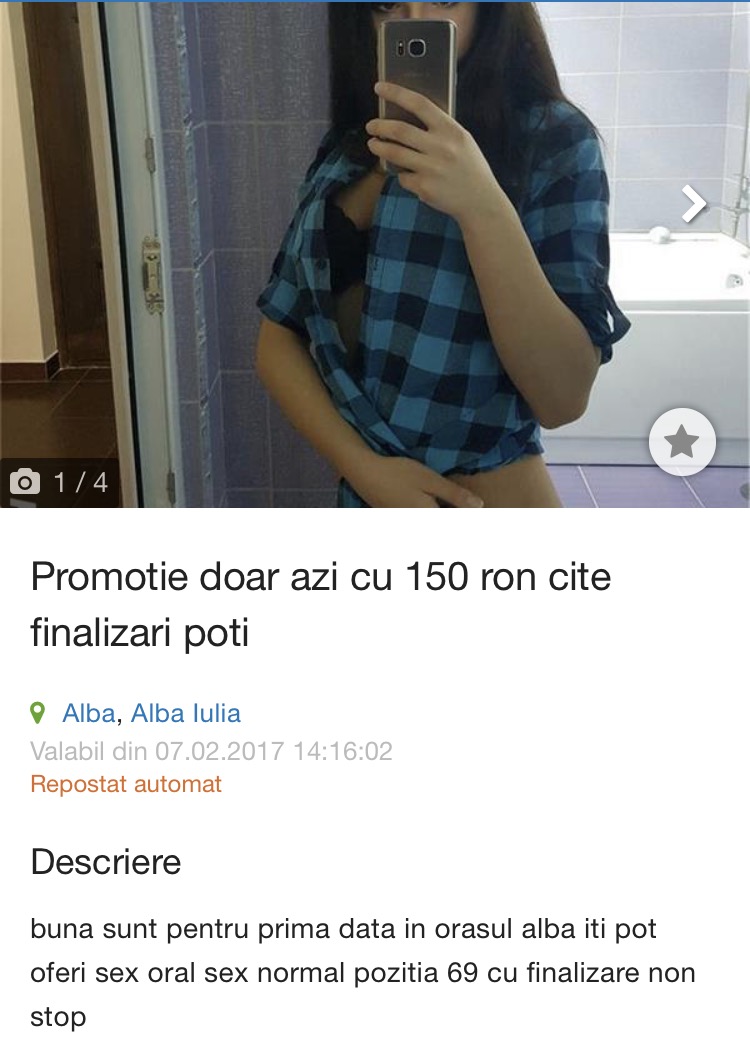Show the next photo in the gallery
Screen dimensions: 750x1042
[693, 204]
